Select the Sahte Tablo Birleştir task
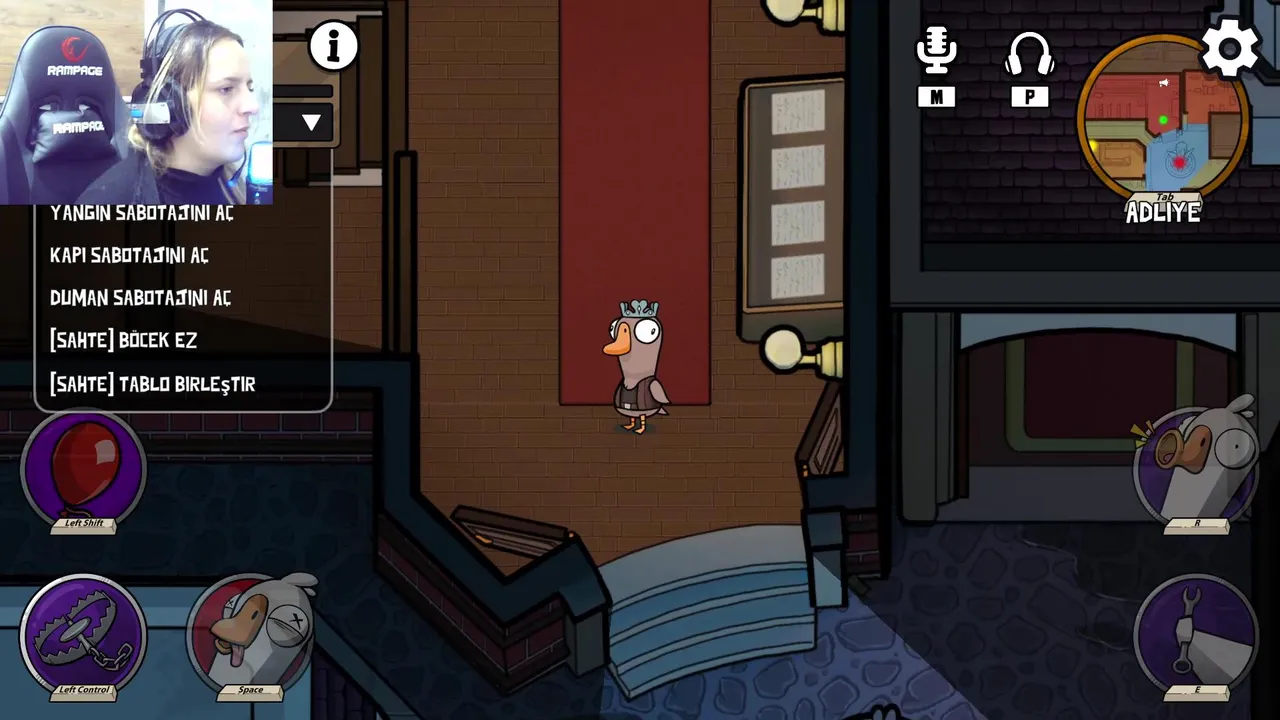1280x720 pixels. 152,384
